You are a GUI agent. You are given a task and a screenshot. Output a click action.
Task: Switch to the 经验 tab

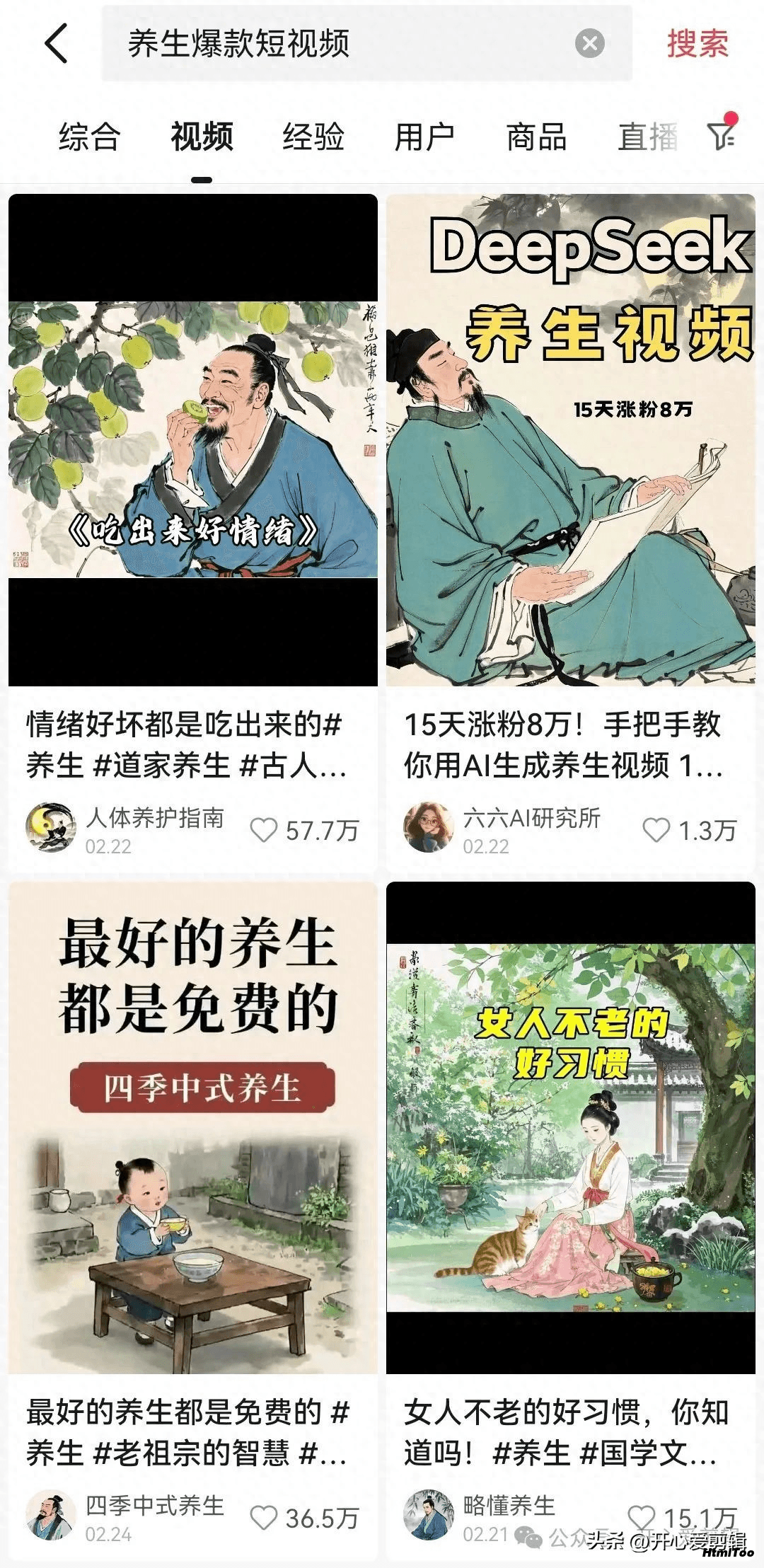(313, 137)
